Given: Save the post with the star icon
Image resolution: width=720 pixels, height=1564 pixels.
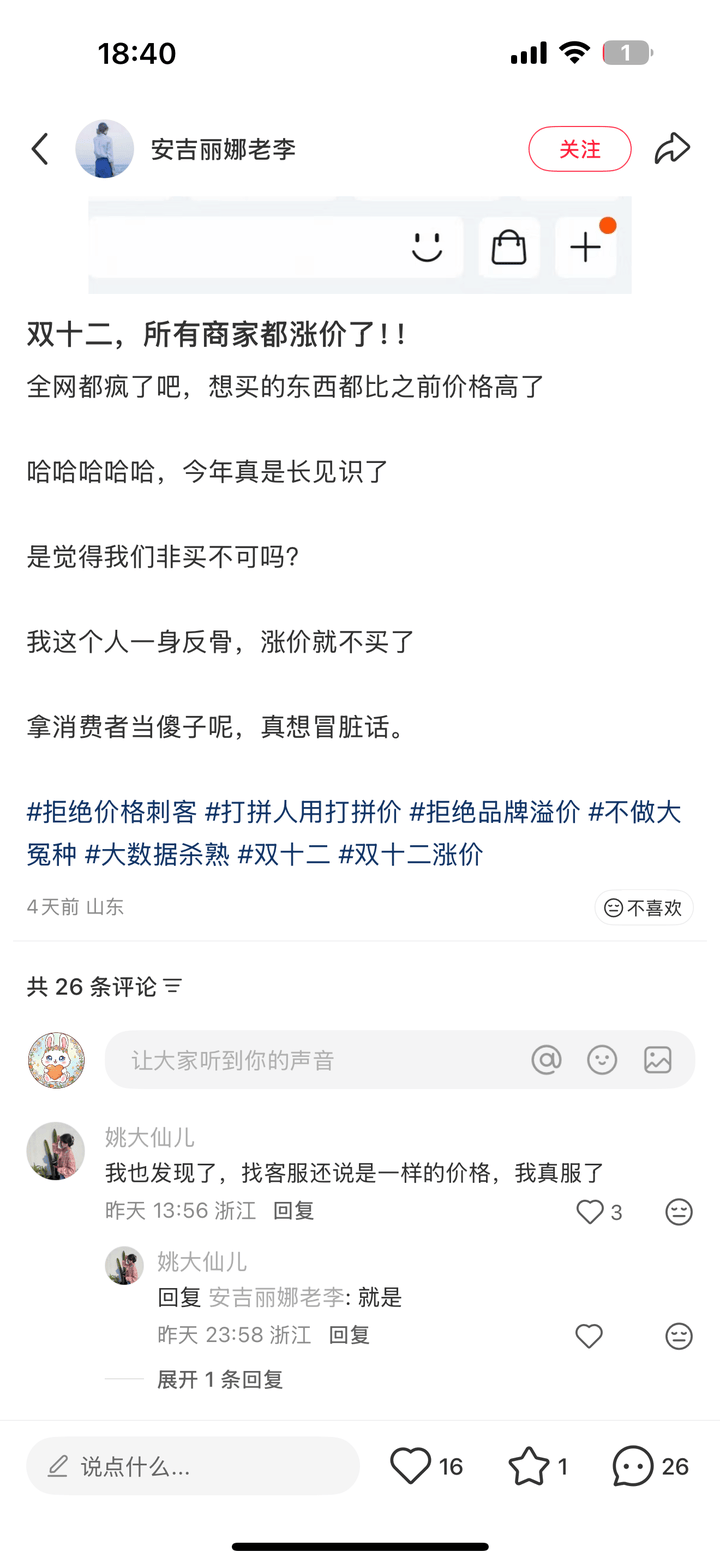Looking at the screenshot, I should (x=528, y=1466).
